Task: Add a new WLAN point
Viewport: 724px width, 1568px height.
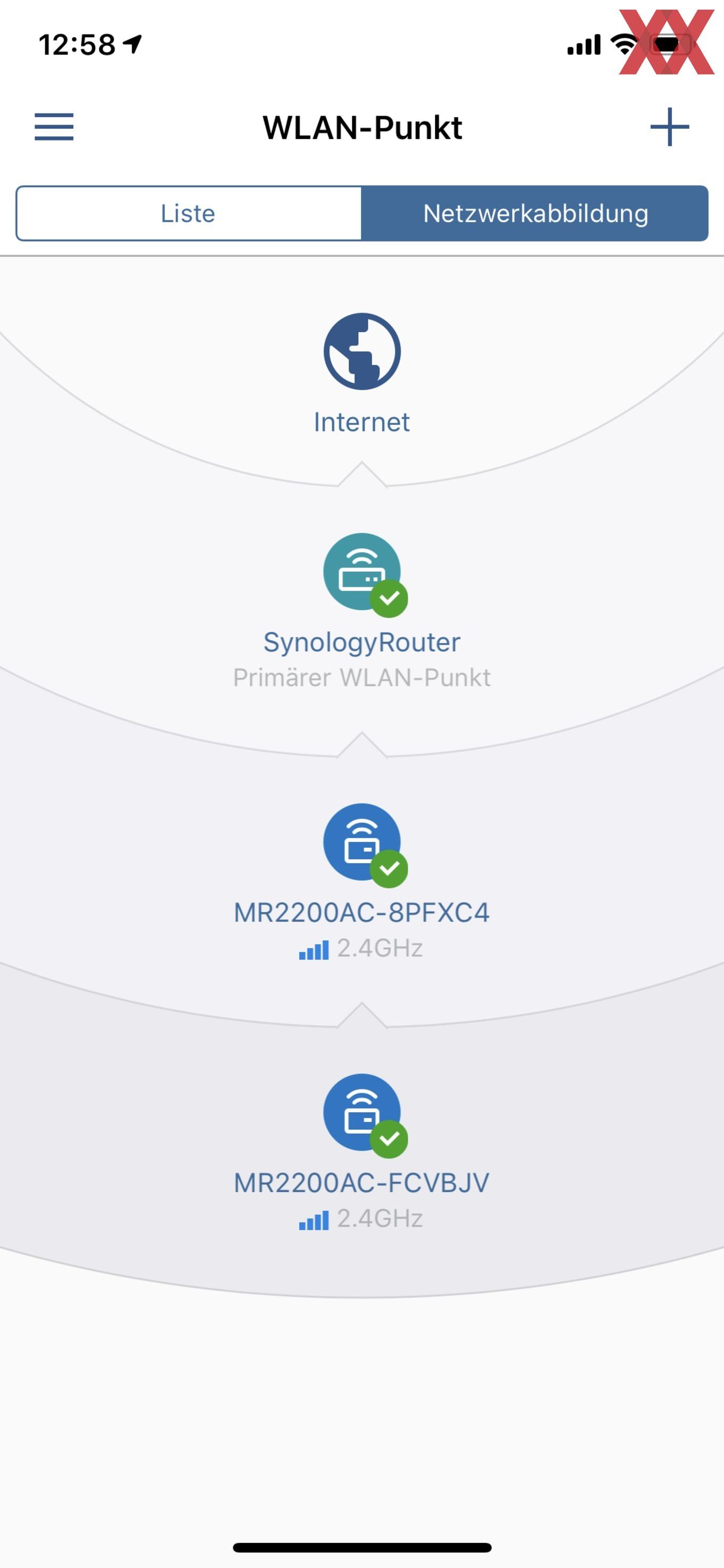Action: click(669, 127)
